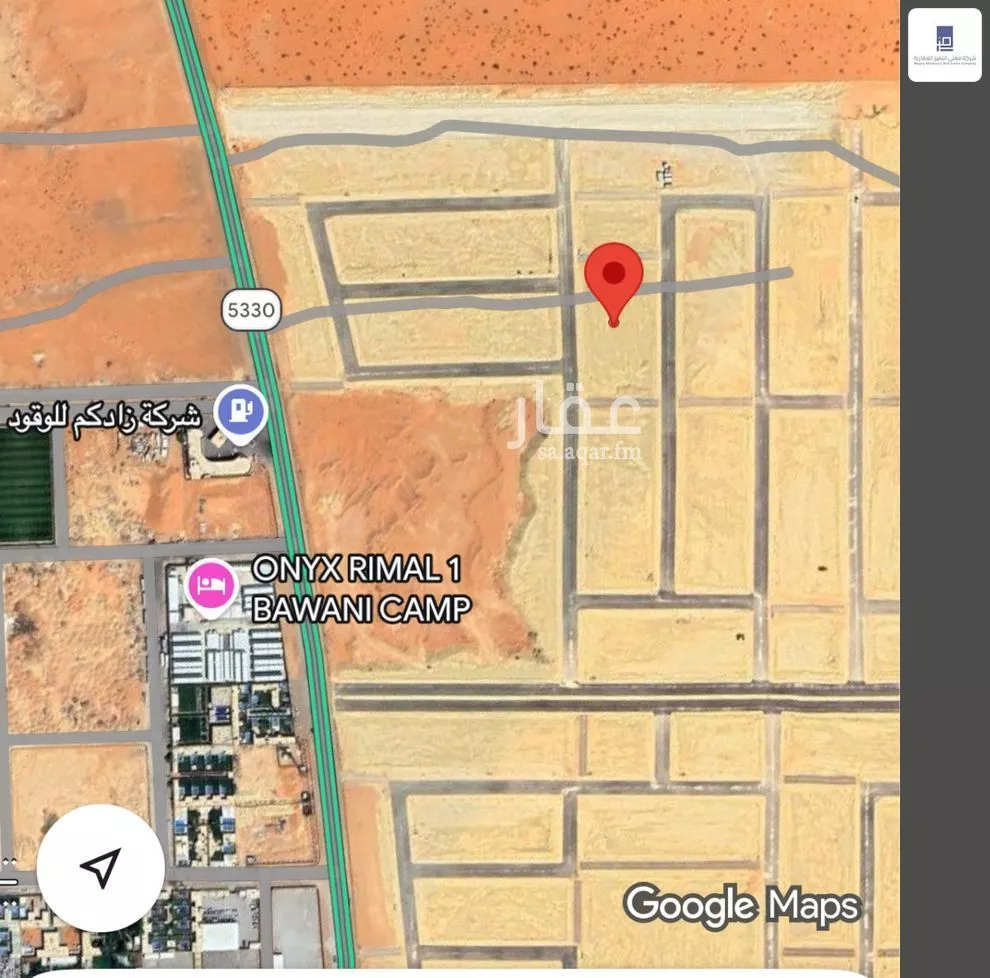Tap the location arrow floating button
990x978 pixels.
(x=100, y=867)
